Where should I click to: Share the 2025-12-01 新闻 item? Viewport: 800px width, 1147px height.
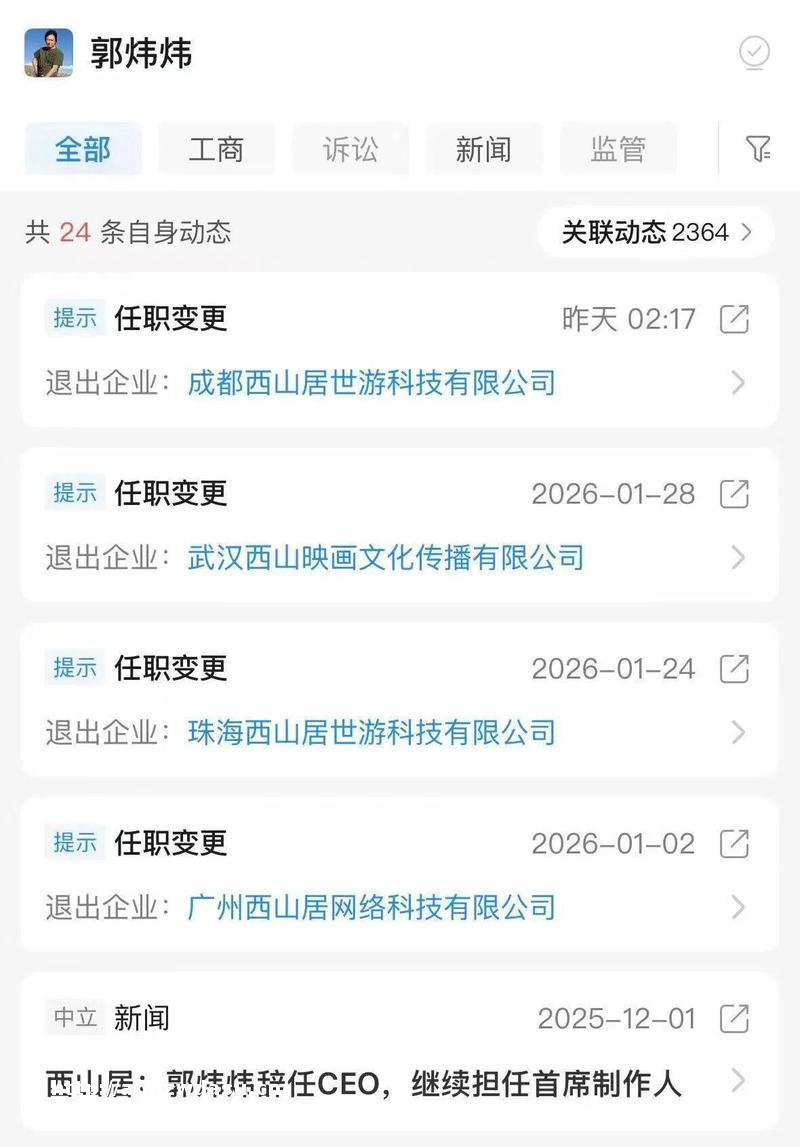click(734, 1019)
